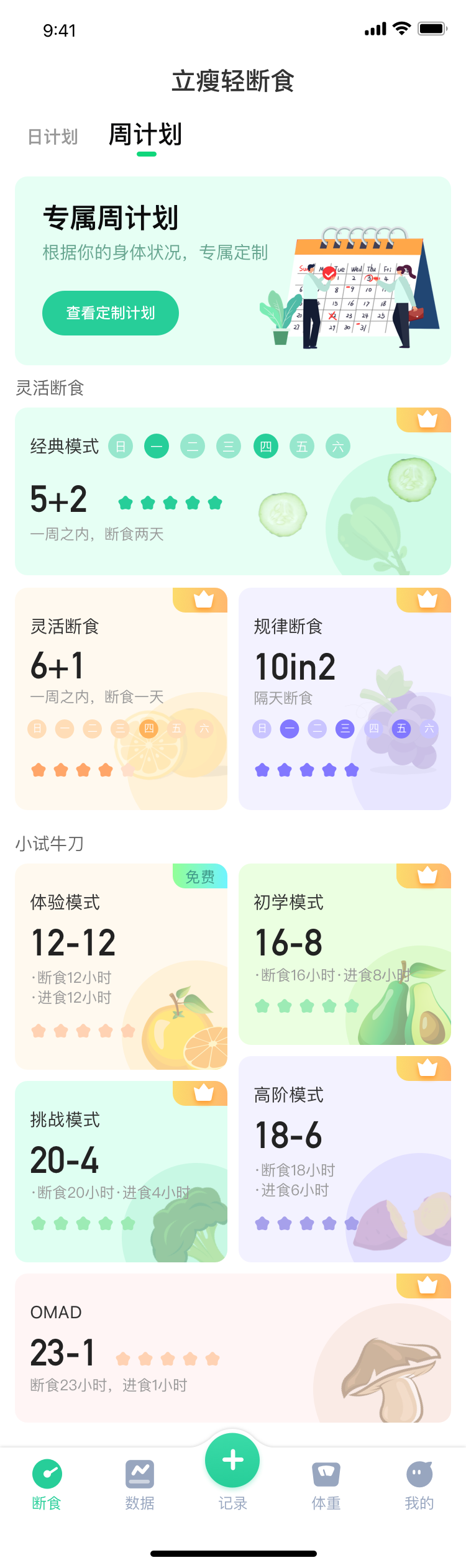Tap the plus 记录 button
466x1568 pixels.
click(232, 1461)
